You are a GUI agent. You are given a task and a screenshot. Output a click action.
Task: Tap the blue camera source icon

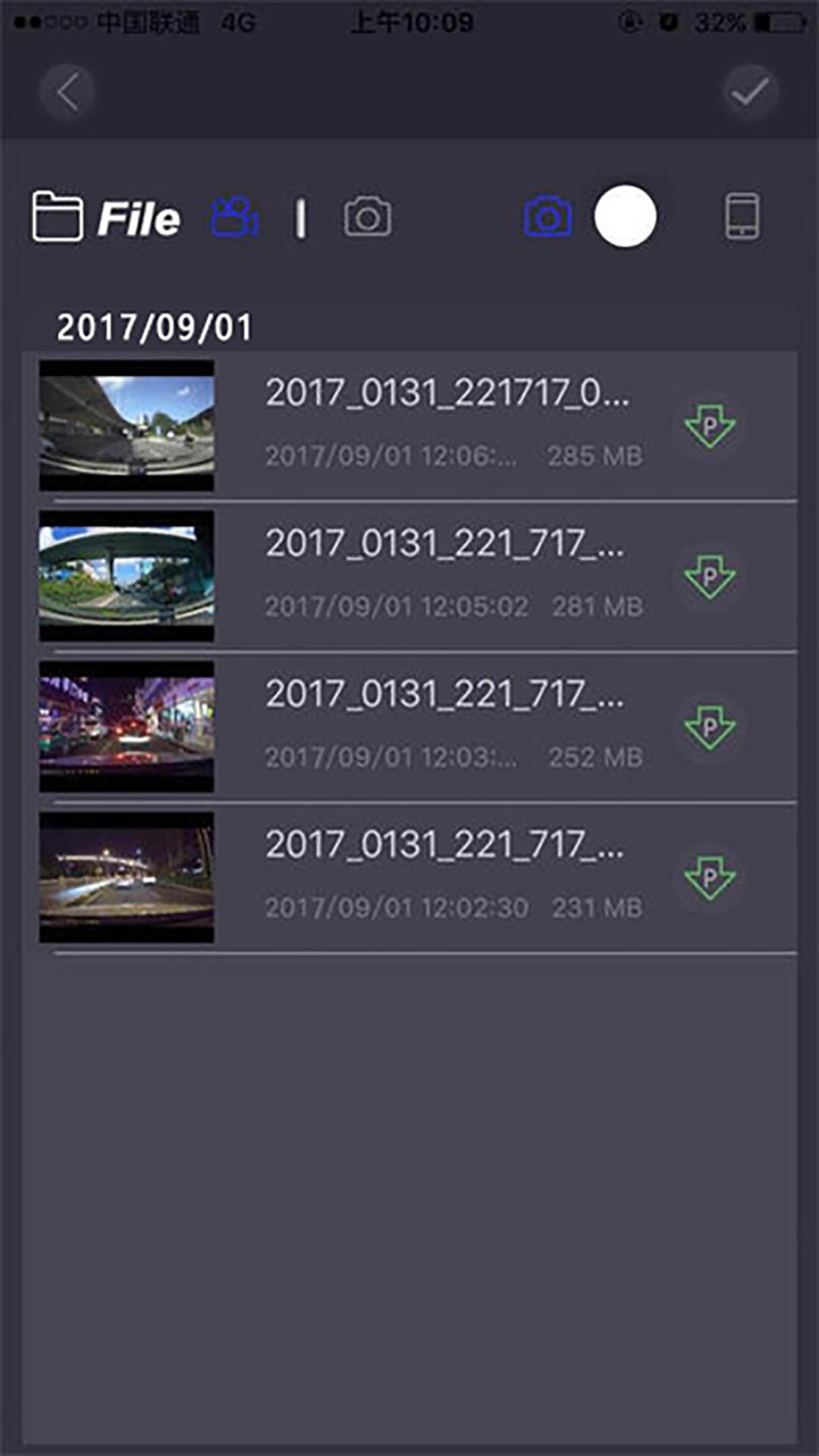(548, 218)
